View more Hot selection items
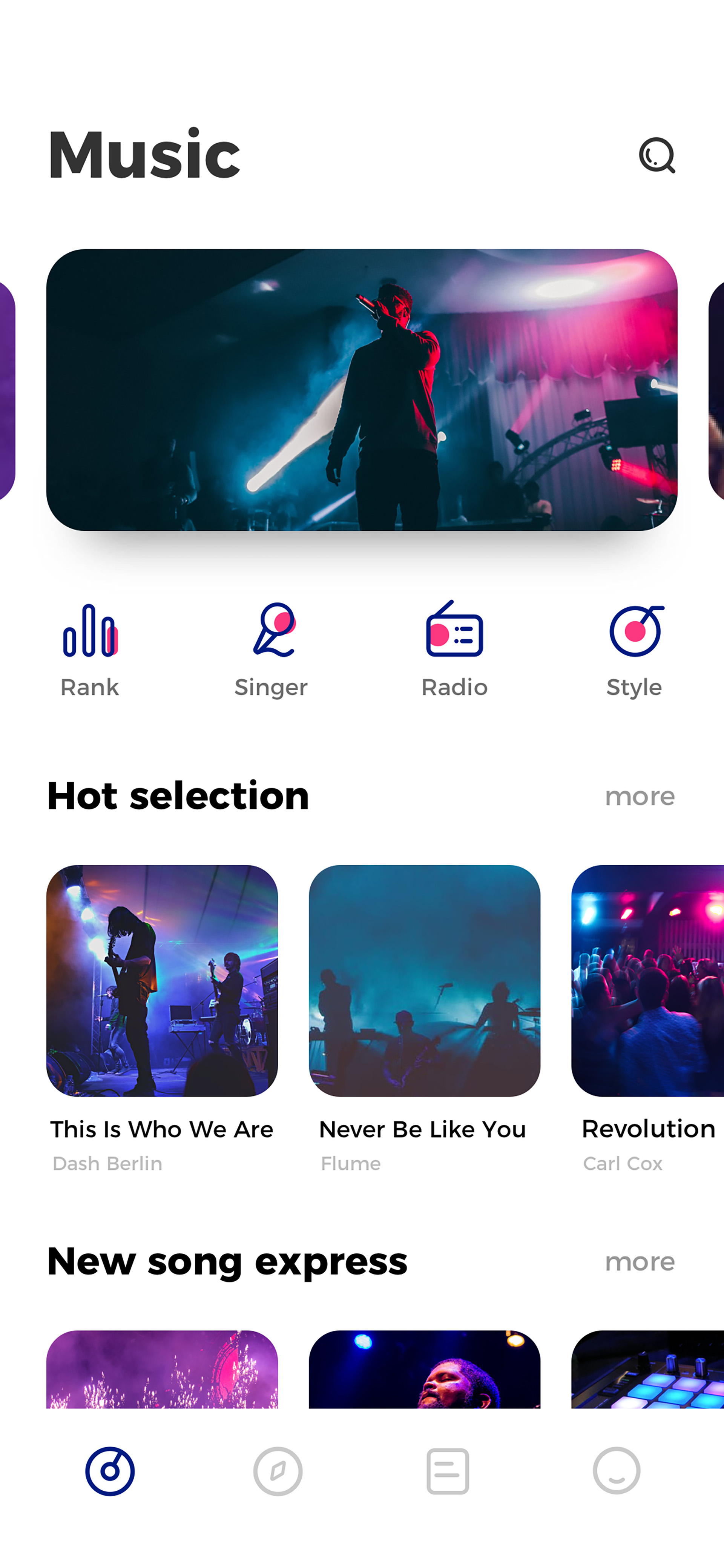Screen dimensions: 724x1568 coord(640,797)
